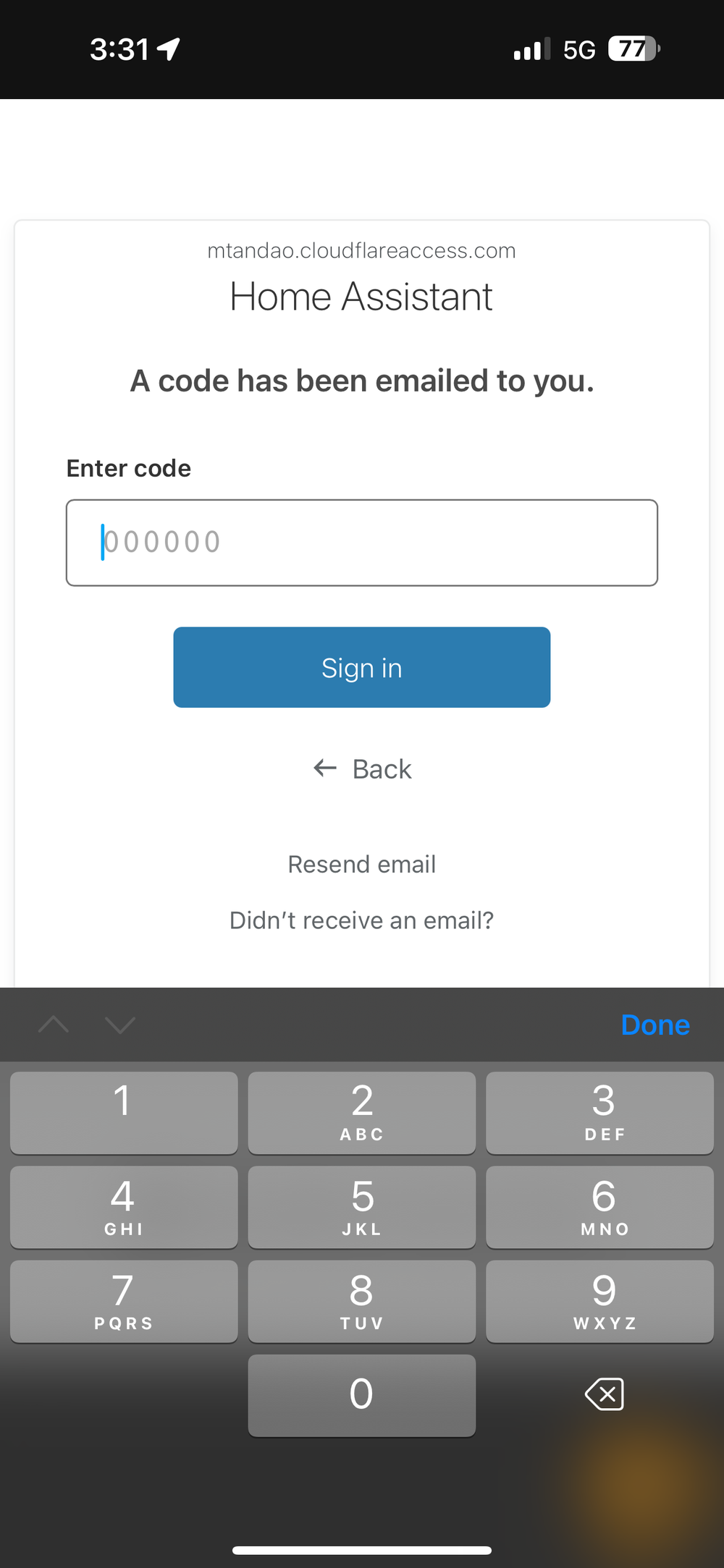Screen dimensions: 724x1568
Task: Tap the upward chevron above the keyboard
Action: click(x=53, y=1025)
